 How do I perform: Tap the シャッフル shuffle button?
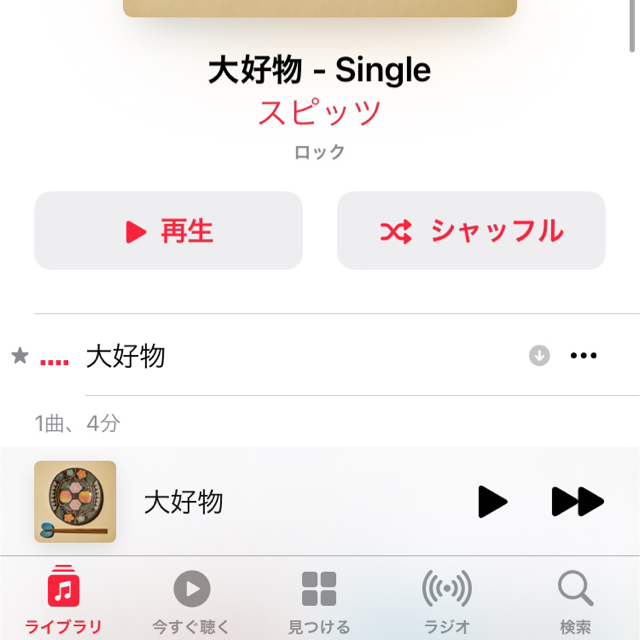[x=471, y=231]
